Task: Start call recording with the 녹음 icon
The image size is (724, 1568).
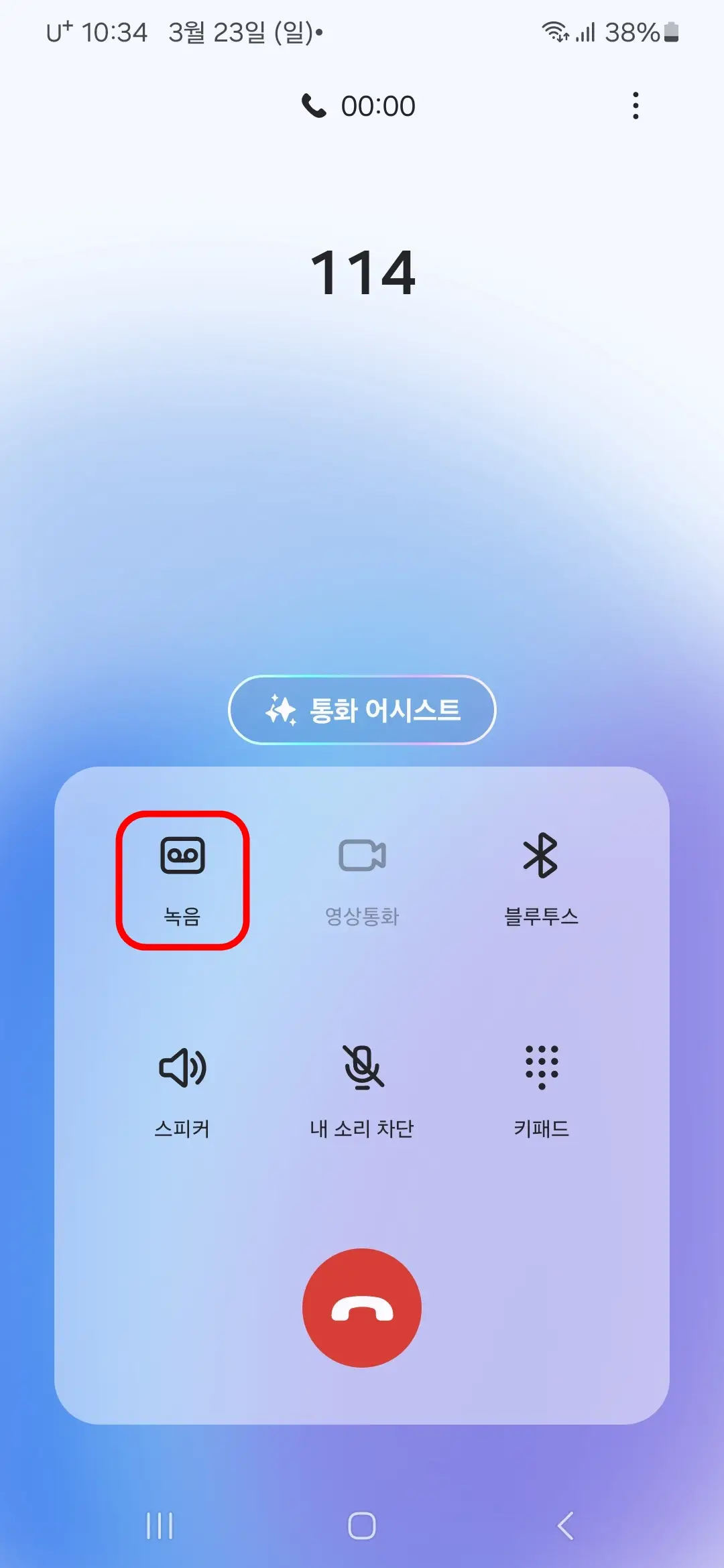Action: point(181,871)
